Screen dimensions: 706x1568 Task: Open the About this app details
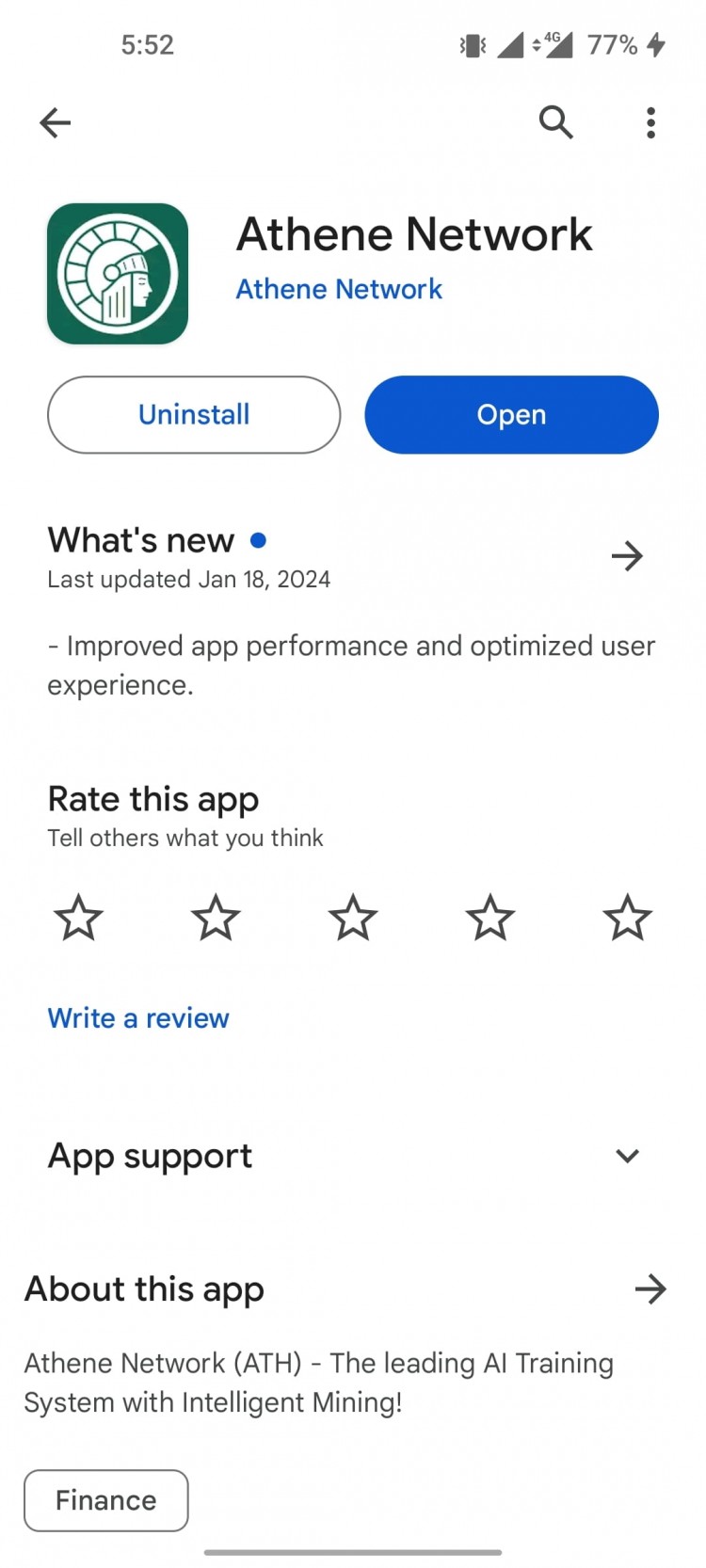(x=650, y=1288)
